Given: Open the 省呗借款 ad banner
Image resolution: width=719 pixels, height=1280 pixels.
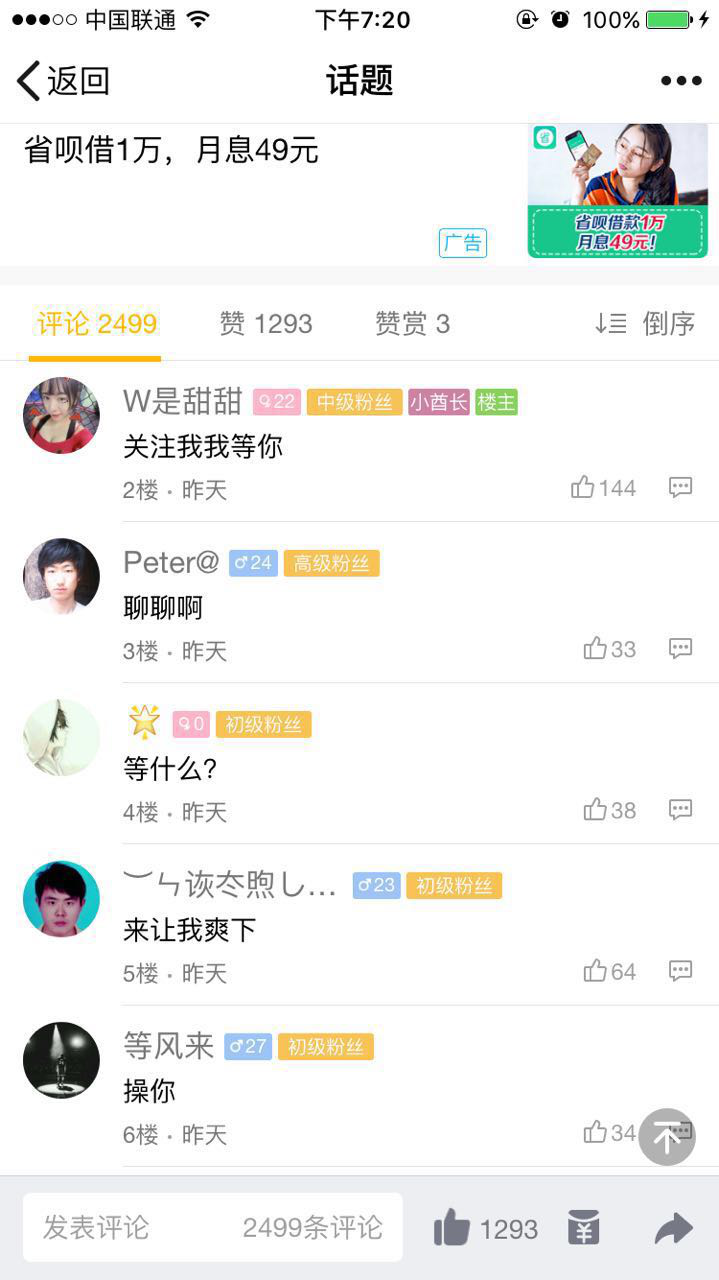Looking at the screenshot, I should click(617, 190).
